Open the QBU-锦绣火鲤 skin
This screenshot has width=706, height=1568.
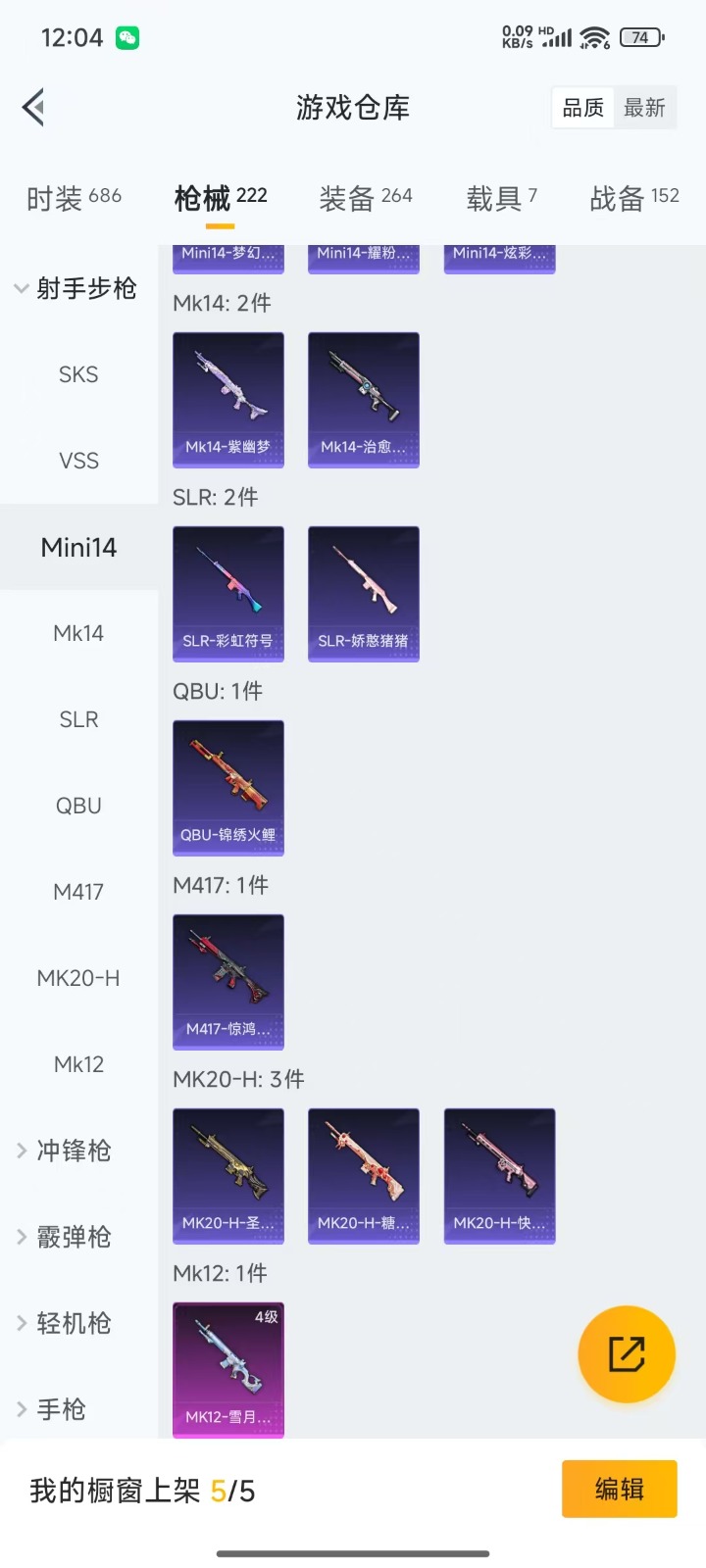click(x=228, y=787)
